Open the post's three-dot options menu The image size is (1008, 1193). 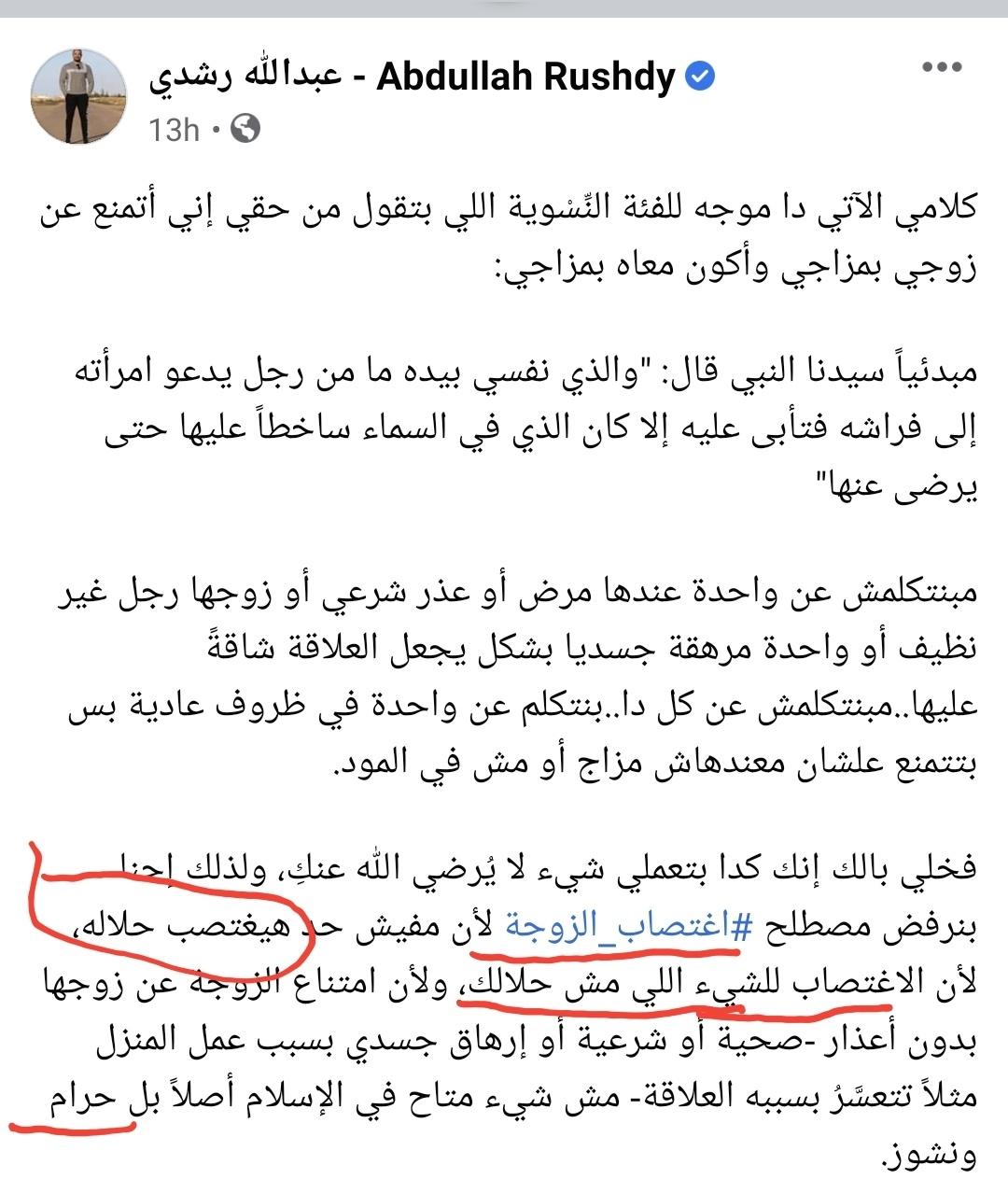[940, 68]
